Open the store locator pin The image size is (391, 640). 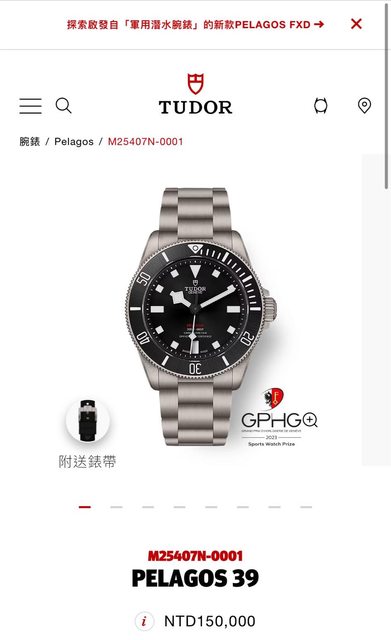[364, 106]
